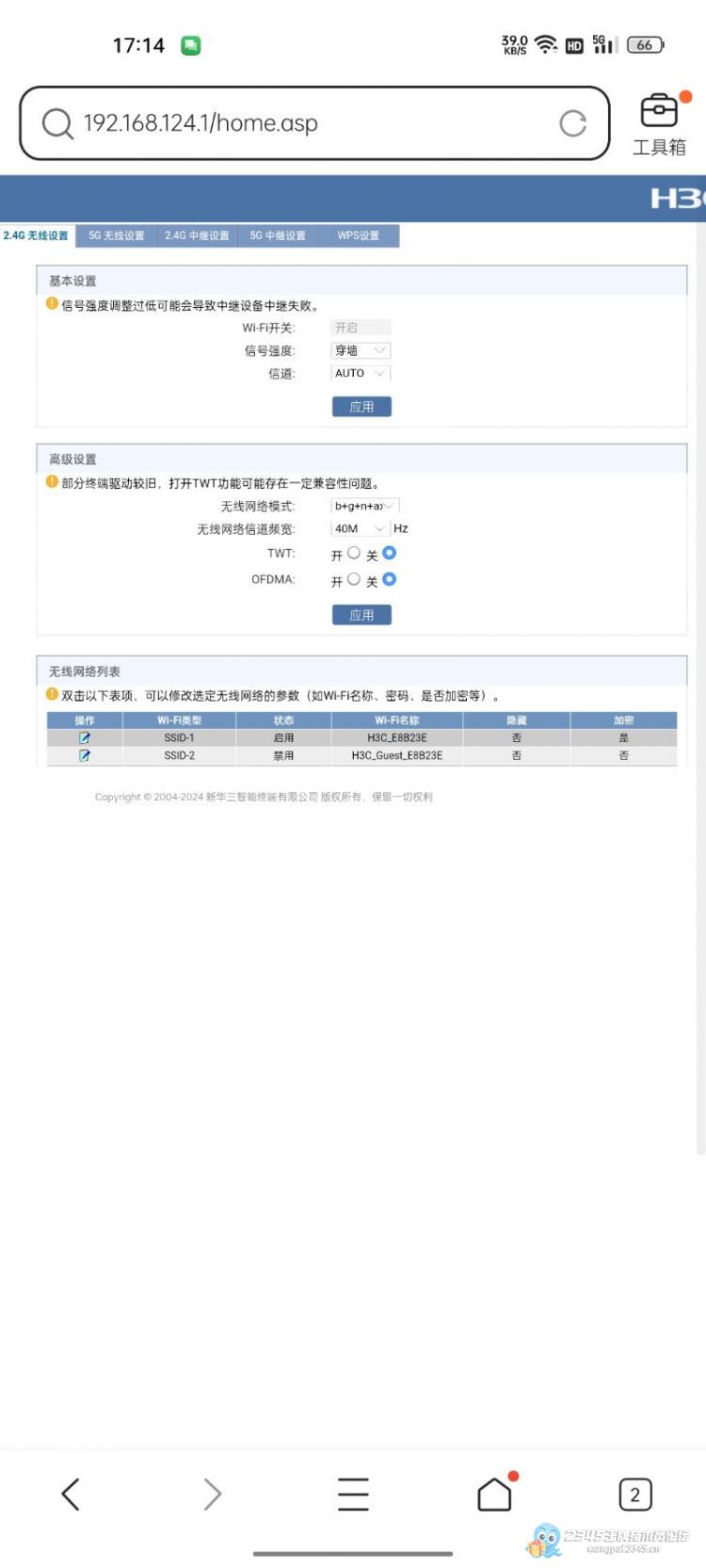Select 关 for OFDMA
The height and width of the screenshot is (1568, 706).
pyautogui.click(x=390, y=579)
